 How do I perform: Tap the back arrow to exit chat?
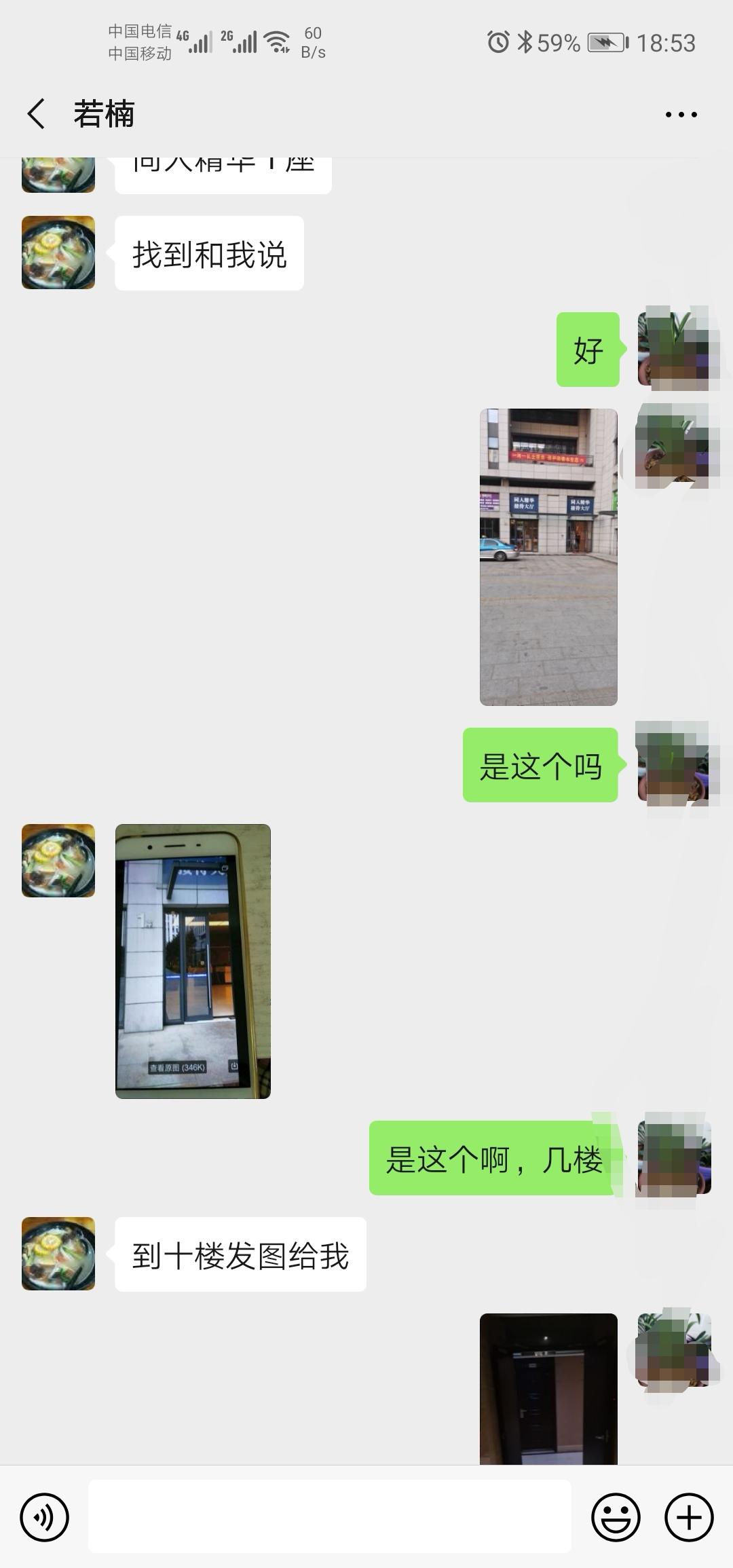pyautogui.click(x=37, y=113)
